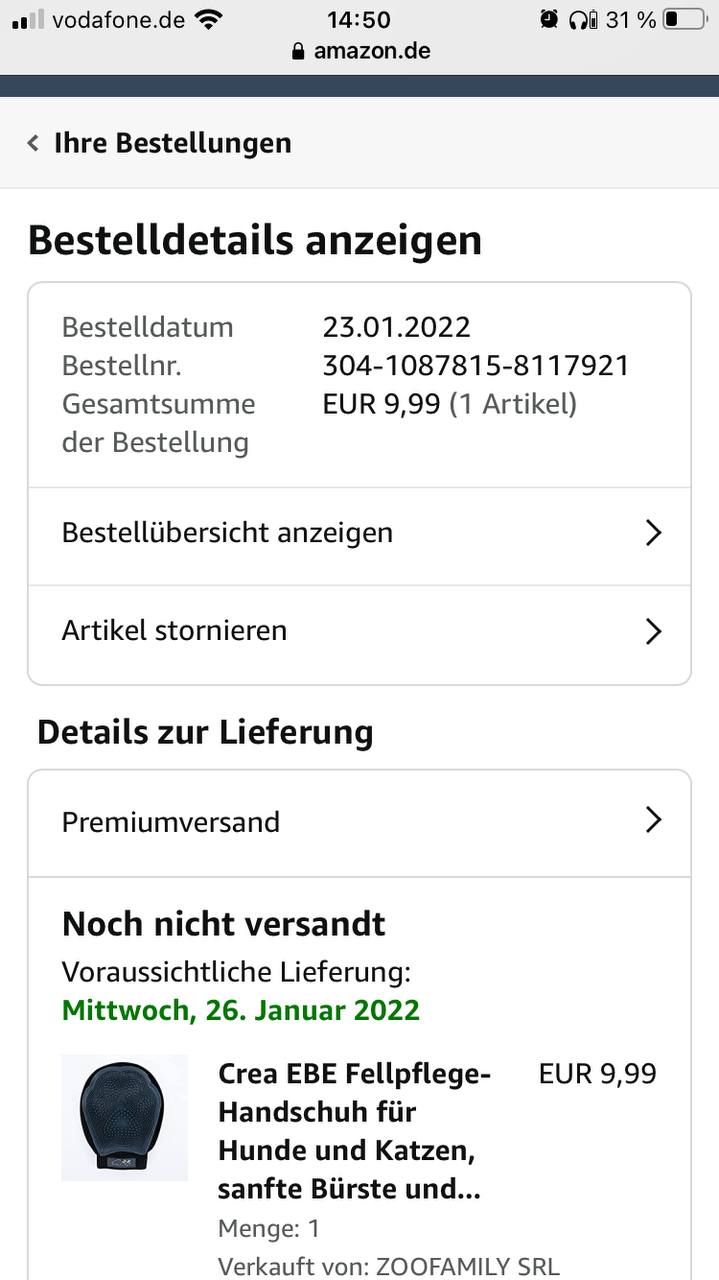Open Bestellübersicht anzeigen
The width and height of the screenshot is (719, 1280).
(x=359, y=533)
